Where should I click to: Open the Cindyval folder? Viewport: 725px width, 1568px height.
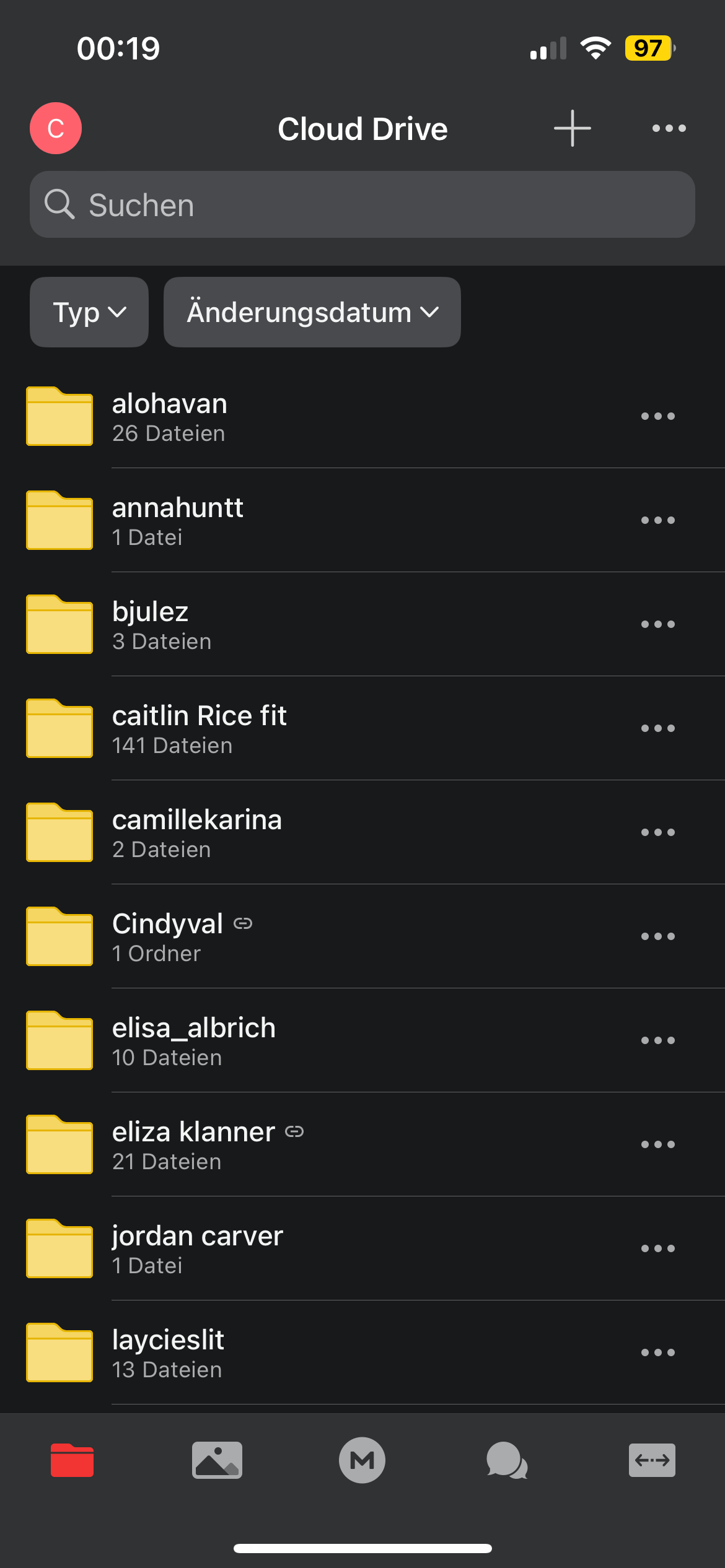[x=167, y=936]
